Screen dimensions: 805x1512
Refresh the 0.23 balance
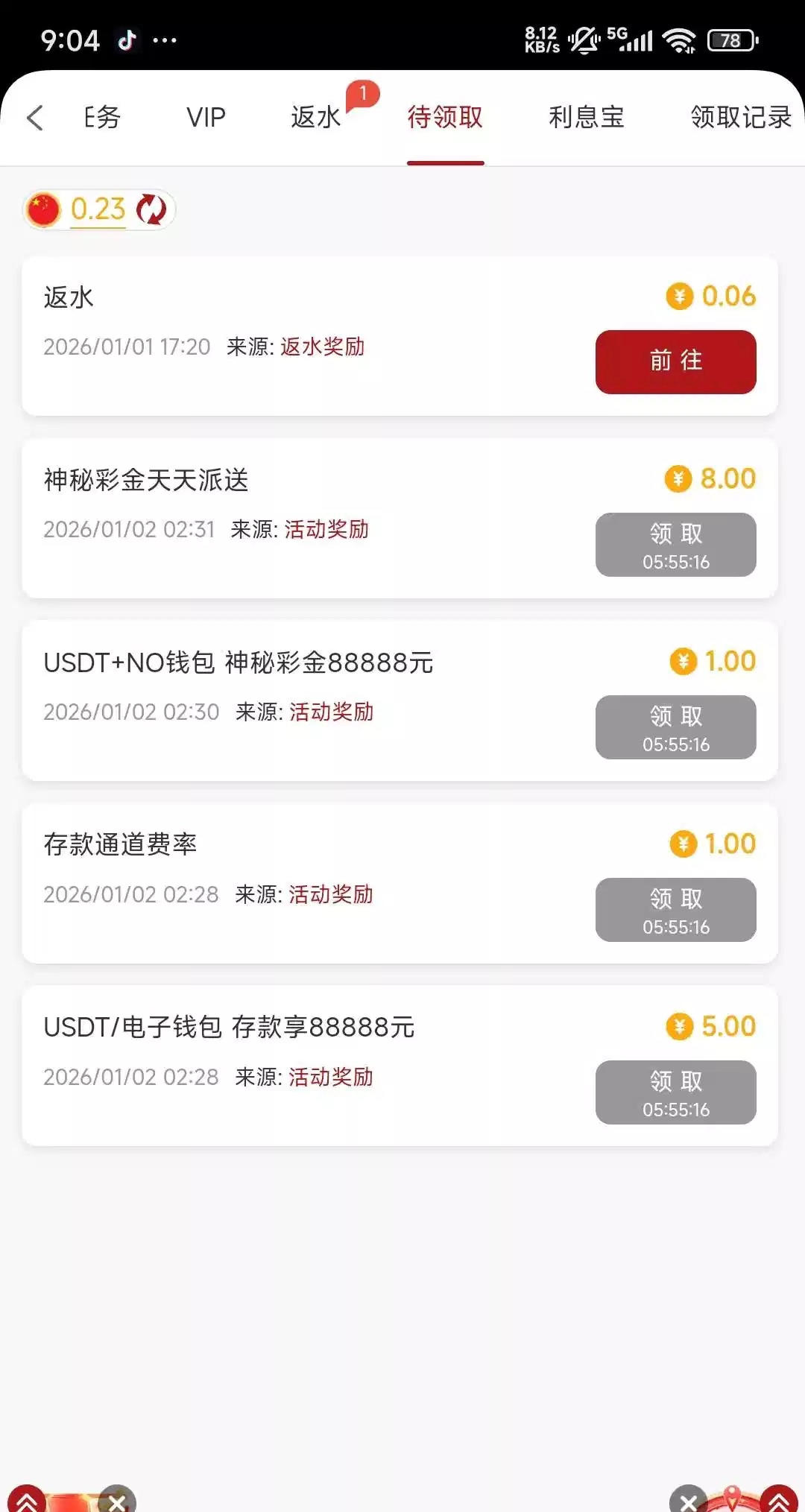tap(151, 209)
